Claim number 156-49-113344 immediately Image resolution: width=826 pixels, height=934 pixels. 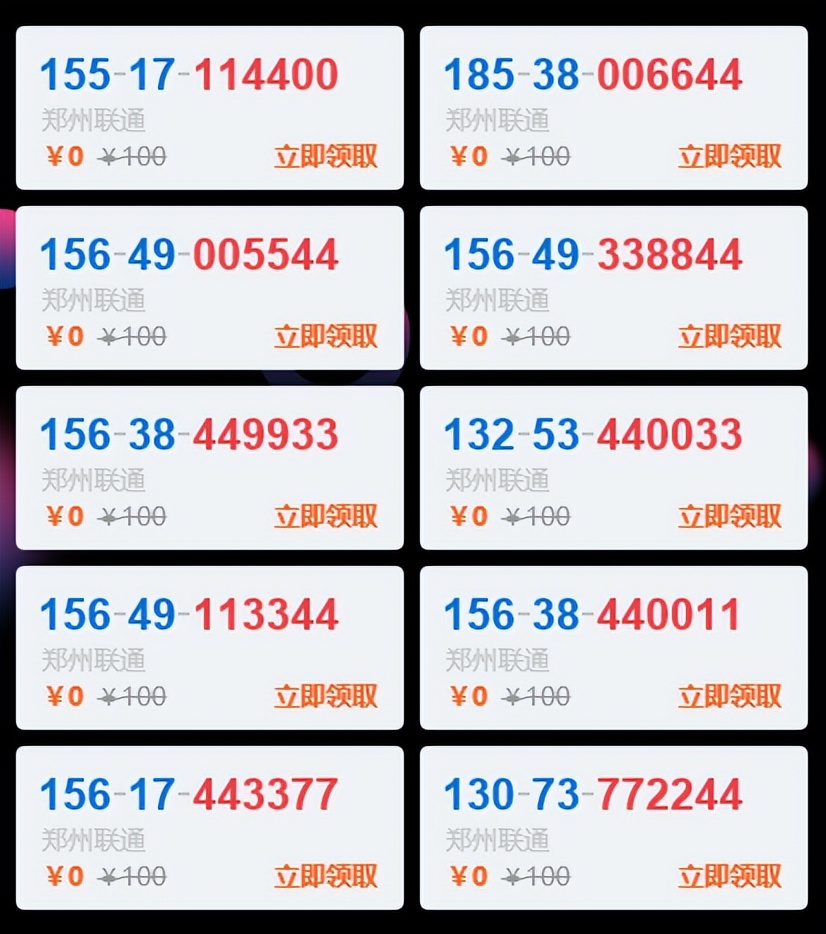326,696
